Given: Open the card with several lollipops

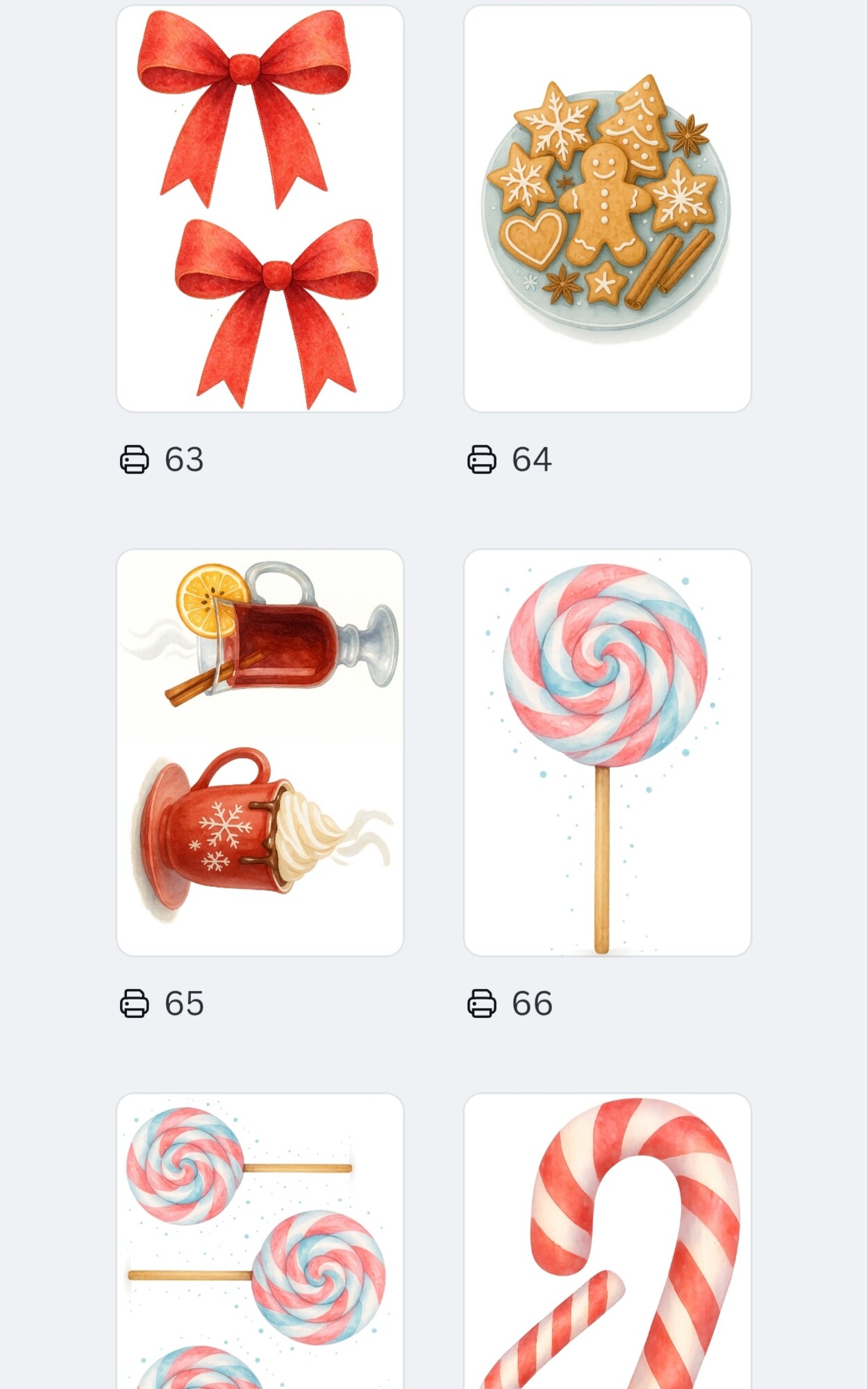Looking at the screenshot, I should point(260,1243).
